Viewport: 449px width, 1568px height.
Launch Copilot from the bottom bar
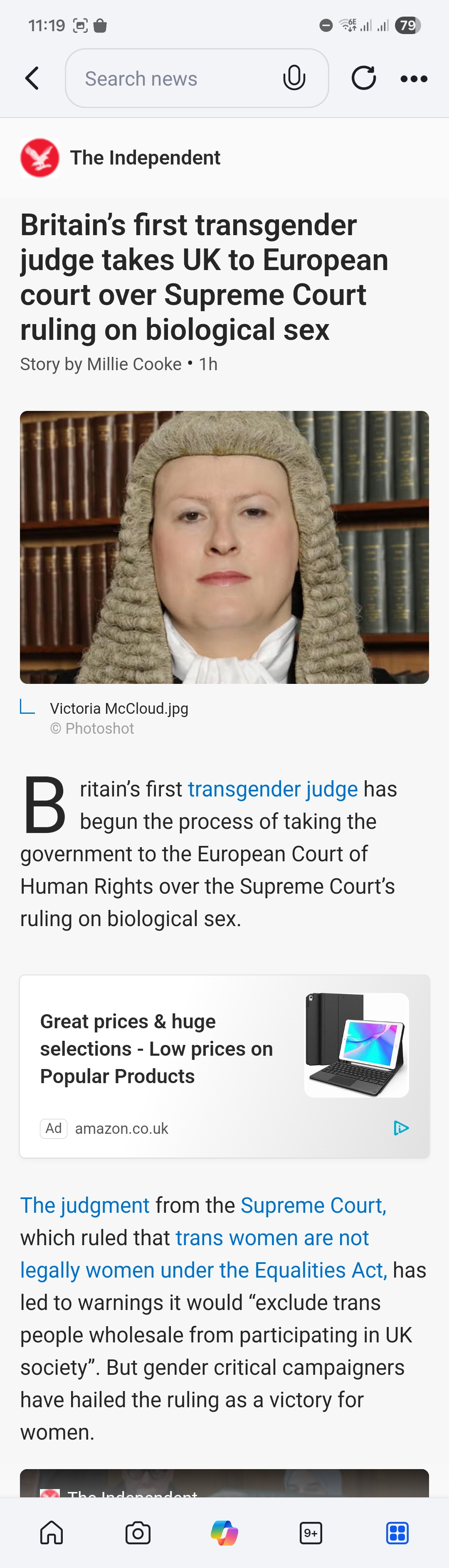[x=224, y=1533]
